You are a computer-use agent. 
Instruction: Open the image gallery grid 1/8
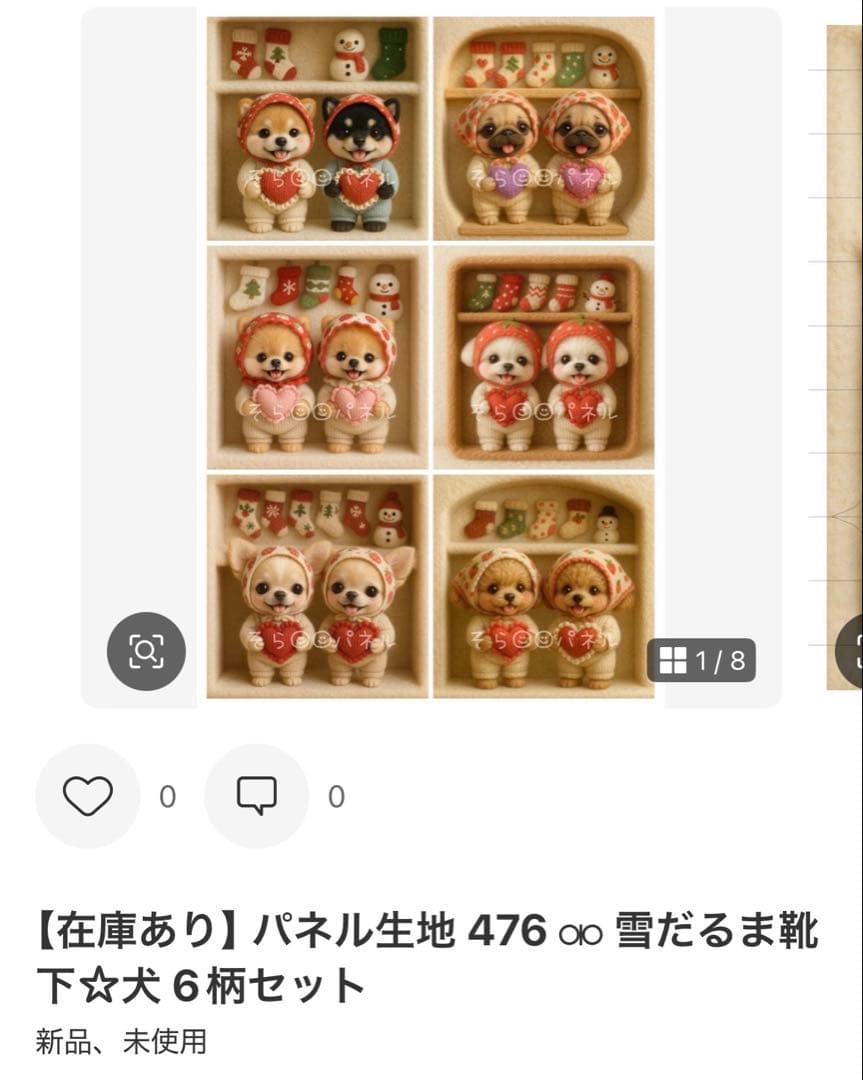click(701, 660)
